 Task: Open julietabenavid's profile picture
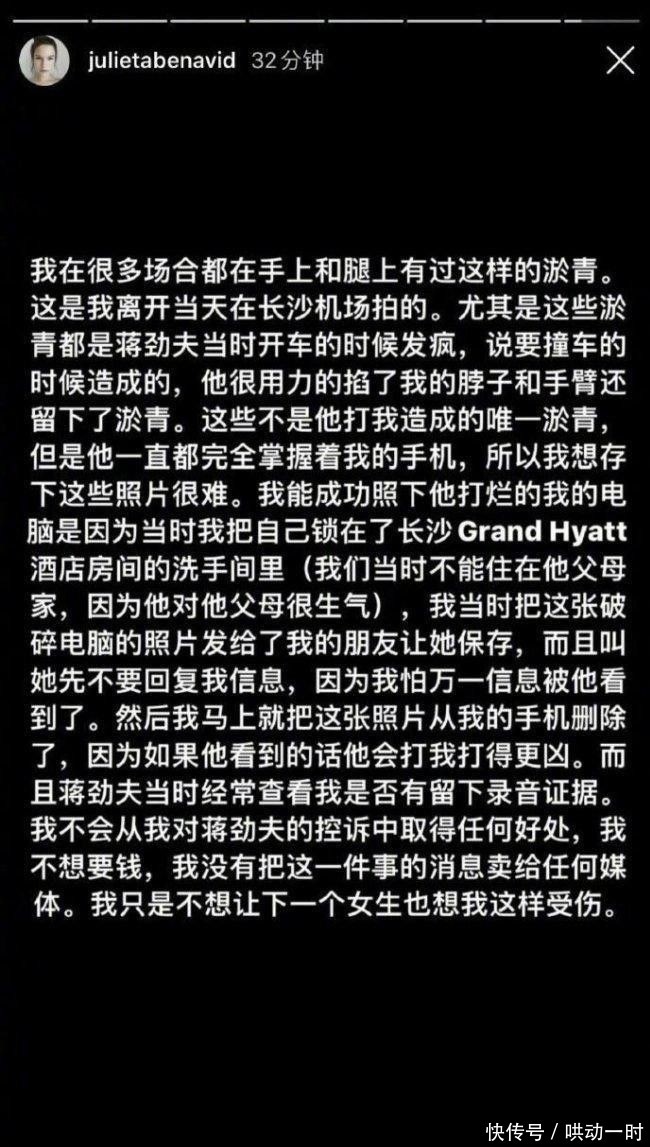point(44,61)
